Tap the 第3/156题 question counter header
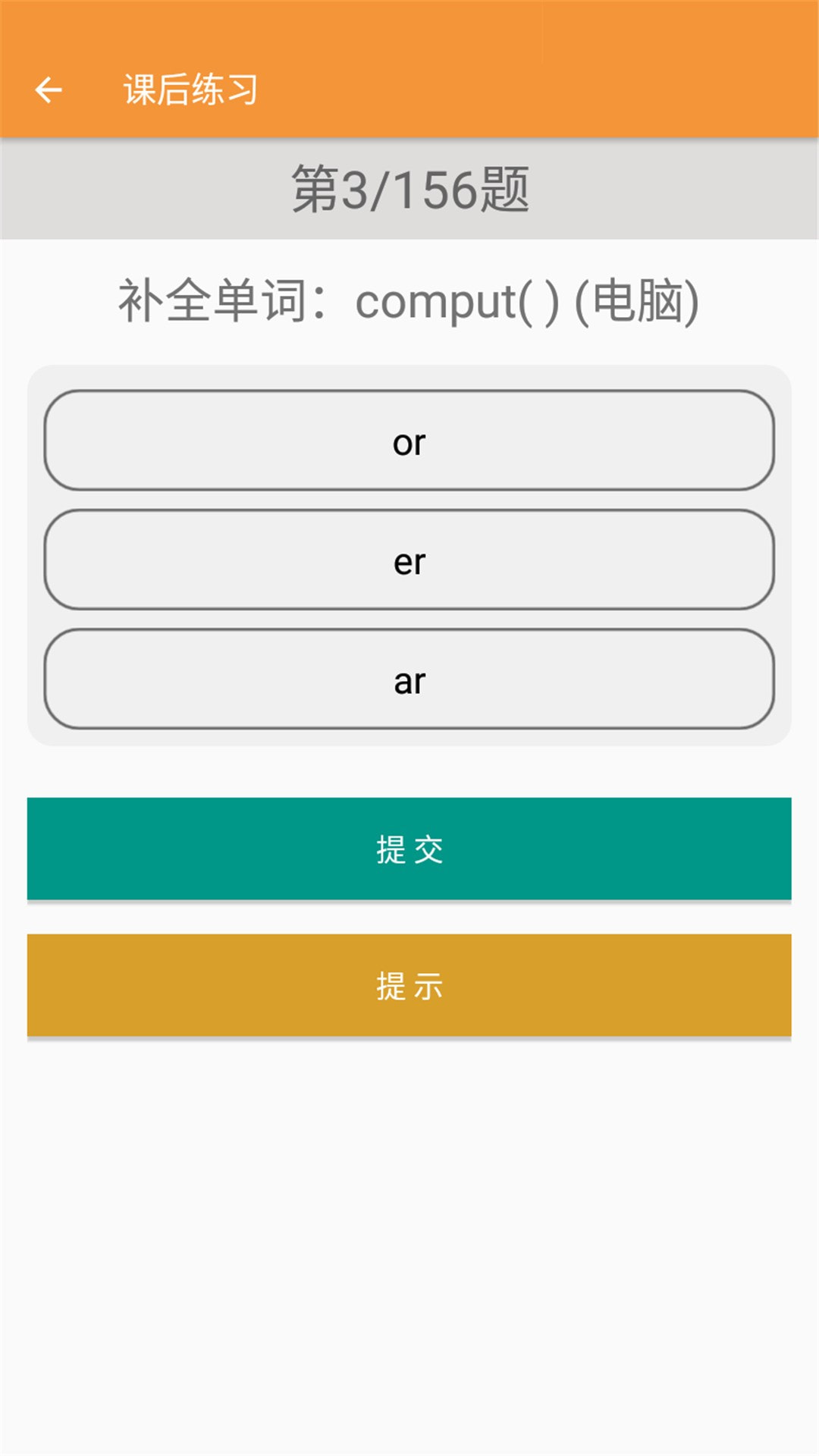The width and height of the screenshot is (819, 1456). (x=409, y=191)
